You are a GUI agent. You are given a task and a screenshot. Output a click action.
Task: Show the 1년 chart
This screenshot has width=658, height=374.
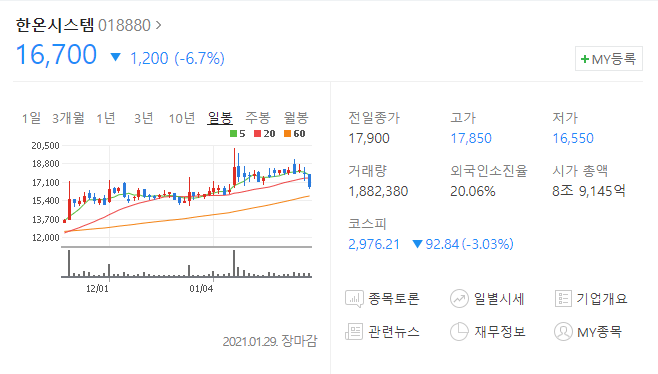pos(106,118)
